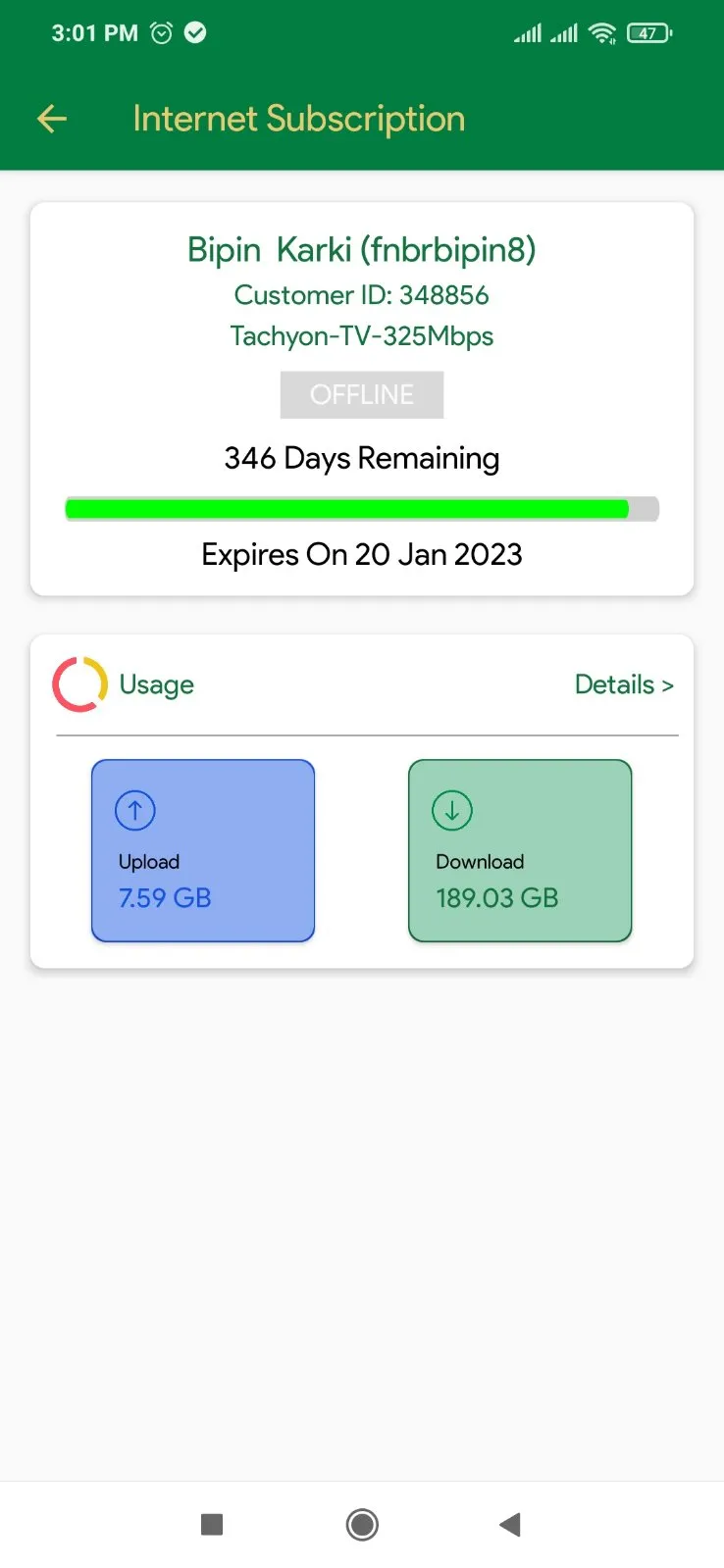Open the Upload usage card
Viewport: 724px width, 1568px height.
pos(203,850)
